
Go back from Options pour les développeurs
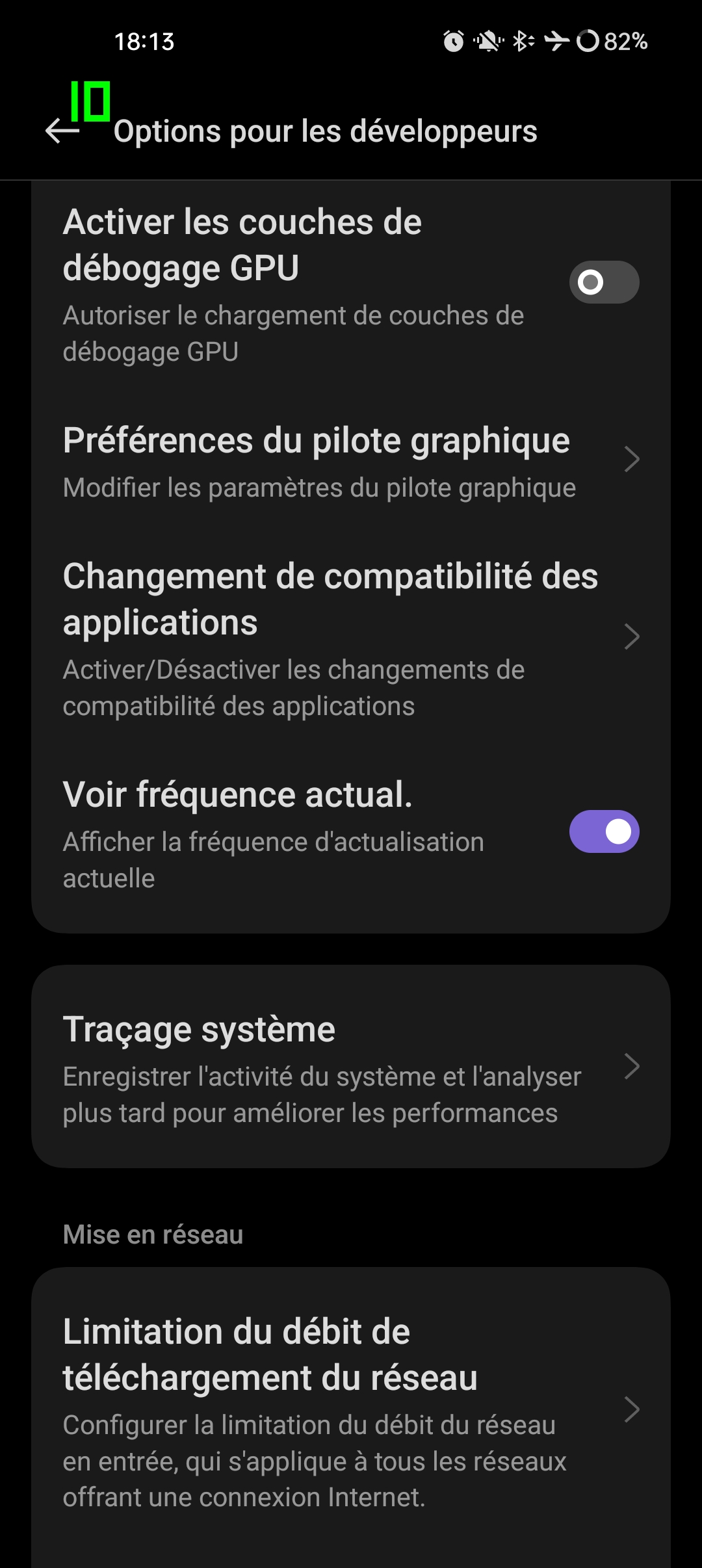(62, 131)
